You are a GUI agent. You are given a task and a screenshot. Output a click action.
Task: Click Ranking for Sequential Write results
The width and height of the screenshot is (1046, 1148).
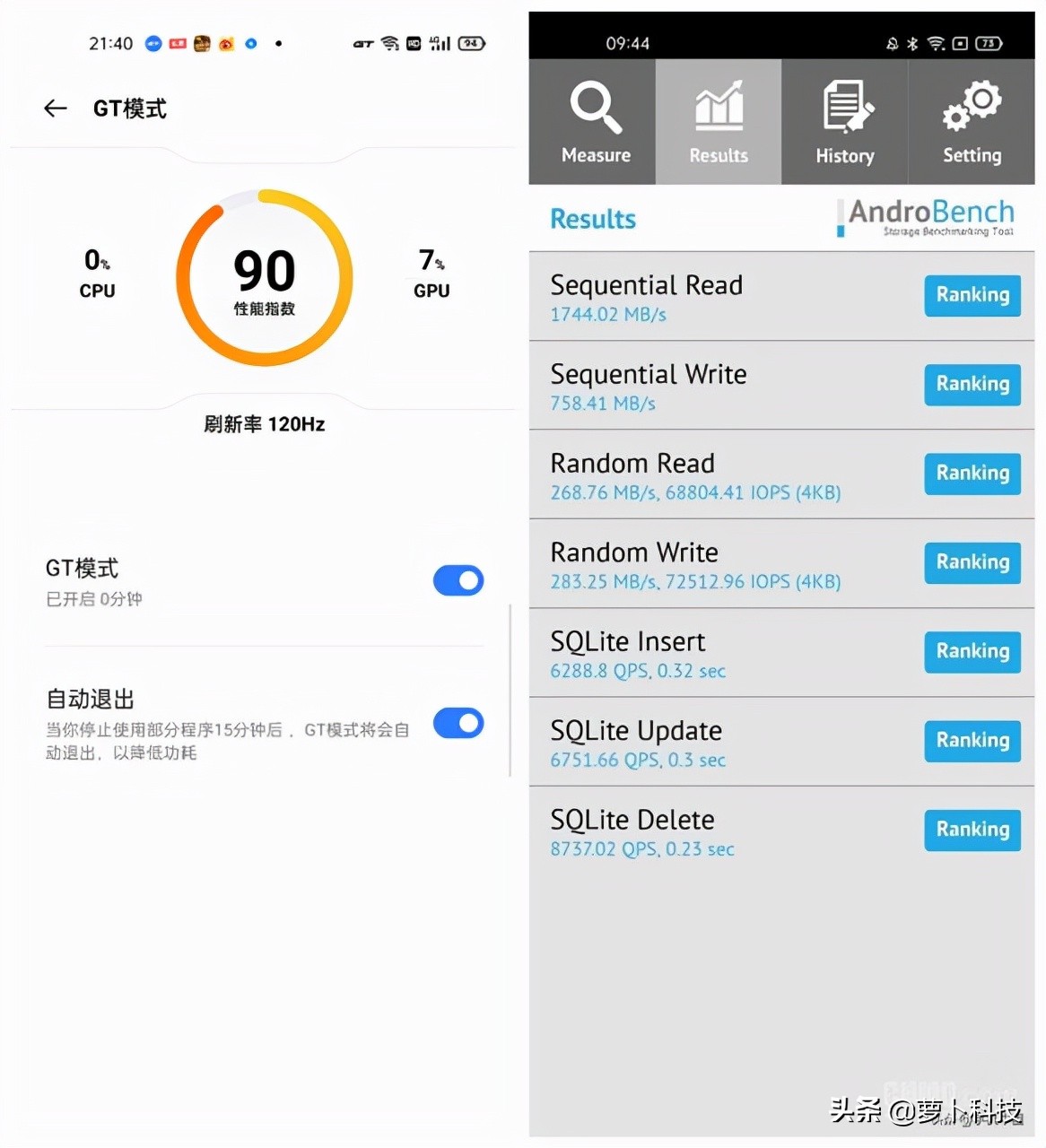point(972,384)
